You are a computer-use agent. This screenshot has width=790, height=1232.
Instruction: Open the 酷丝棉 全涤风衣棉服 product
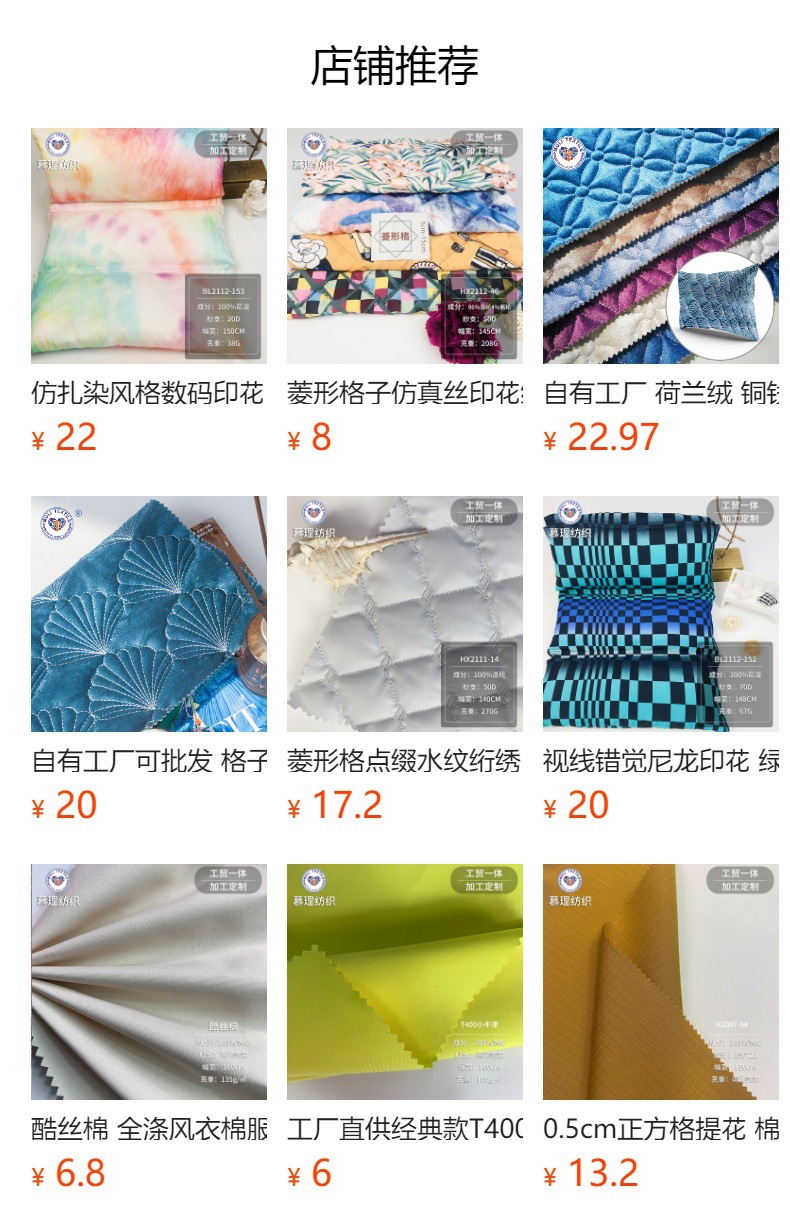pyautogui.click(x=148, y=982)
